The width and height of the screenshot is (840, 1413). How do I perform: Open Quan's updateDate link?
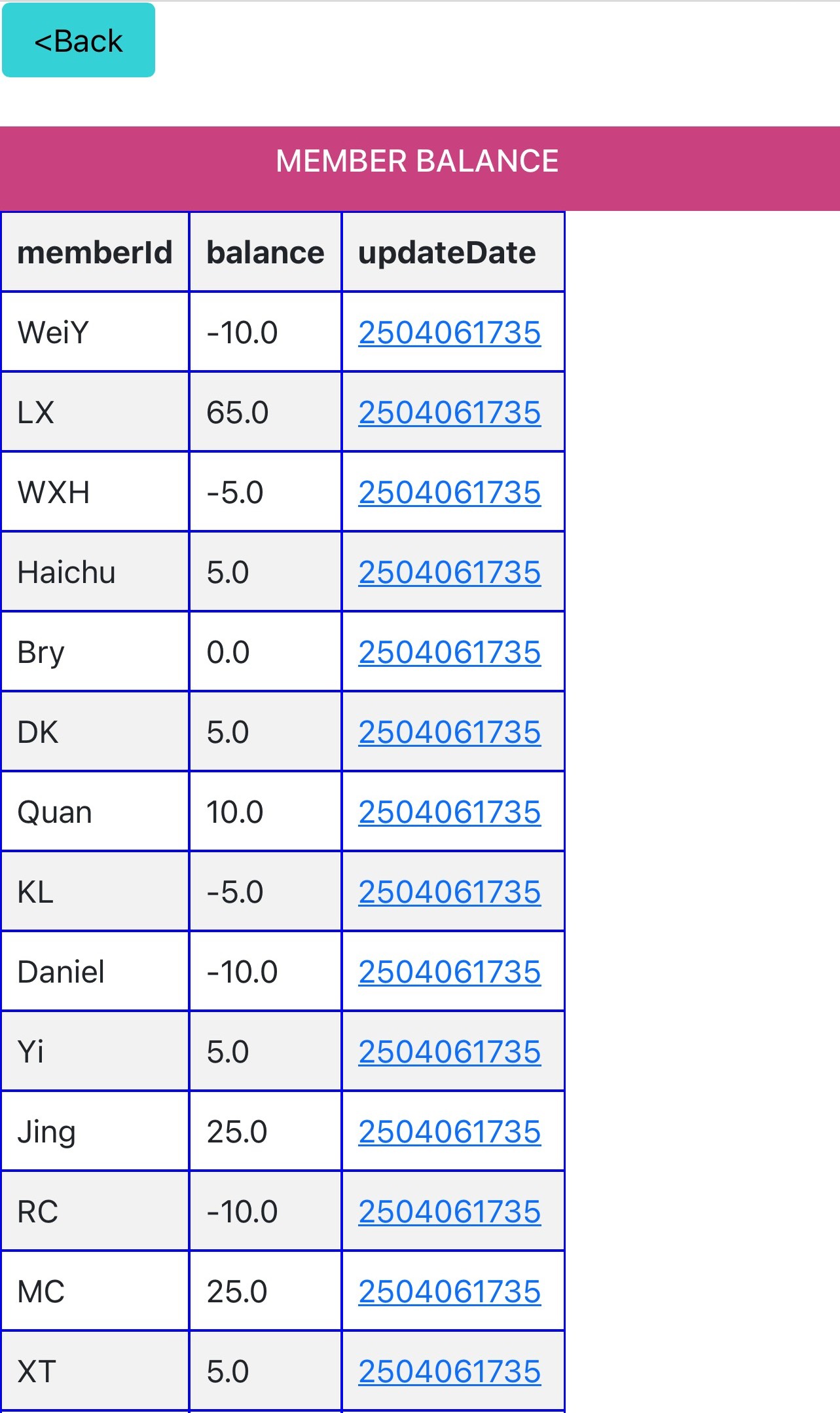450,812
